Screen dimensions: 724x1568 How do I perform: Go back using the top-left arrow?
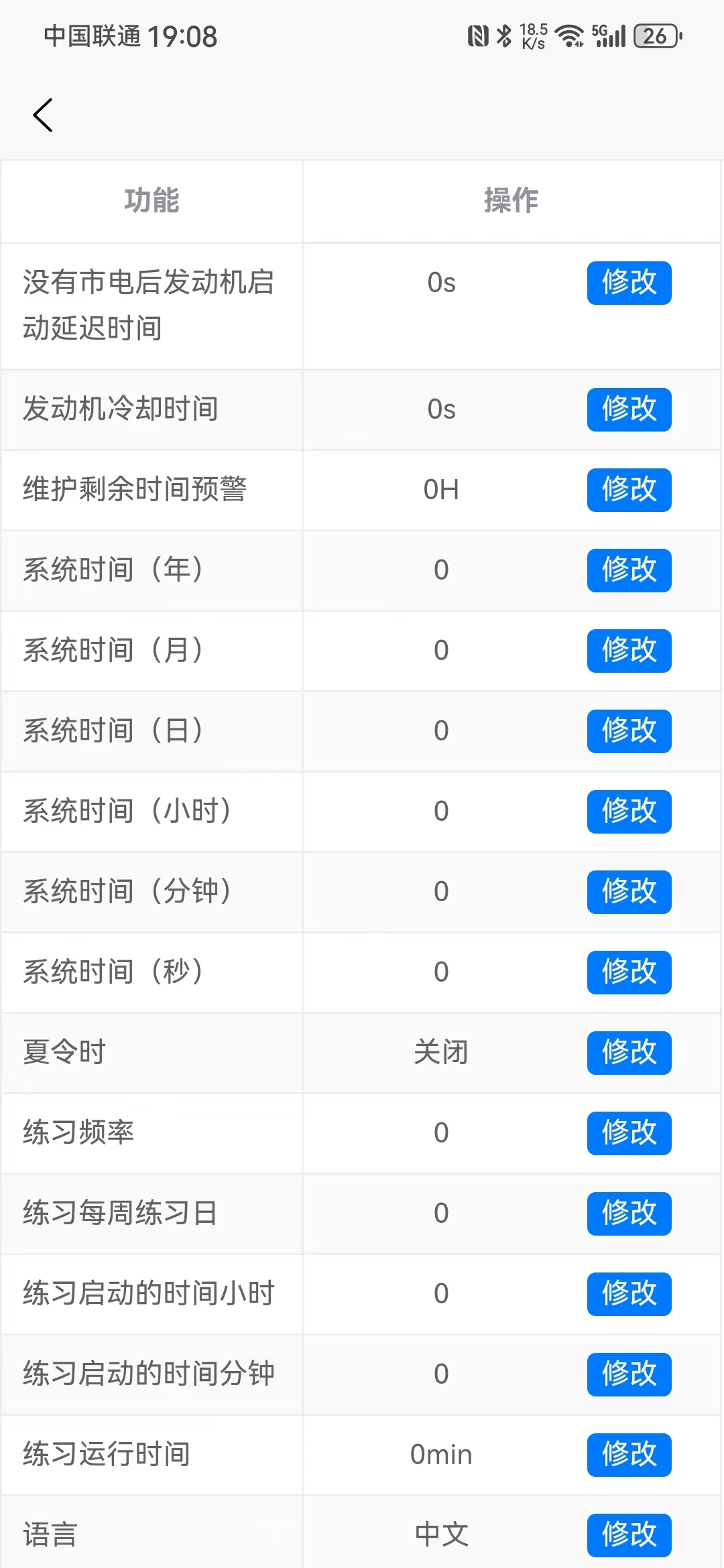(43, 115)
